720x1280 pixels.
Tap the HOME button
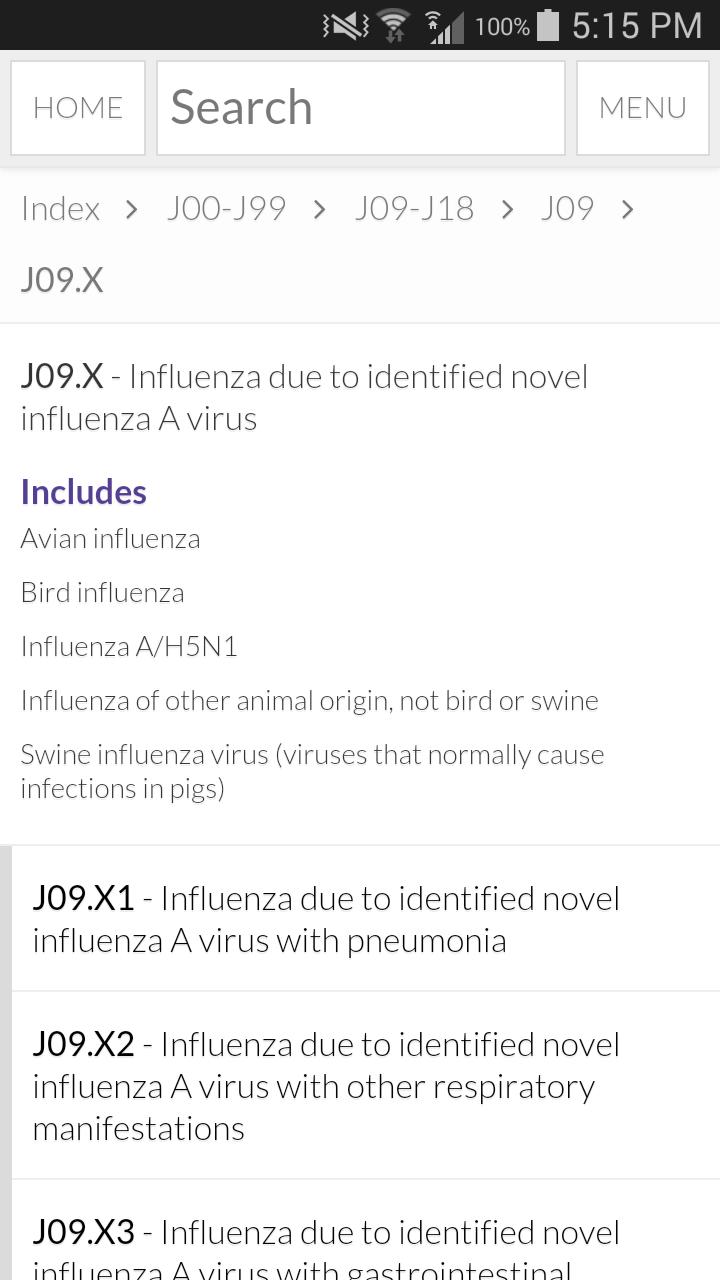click(78, 108)
